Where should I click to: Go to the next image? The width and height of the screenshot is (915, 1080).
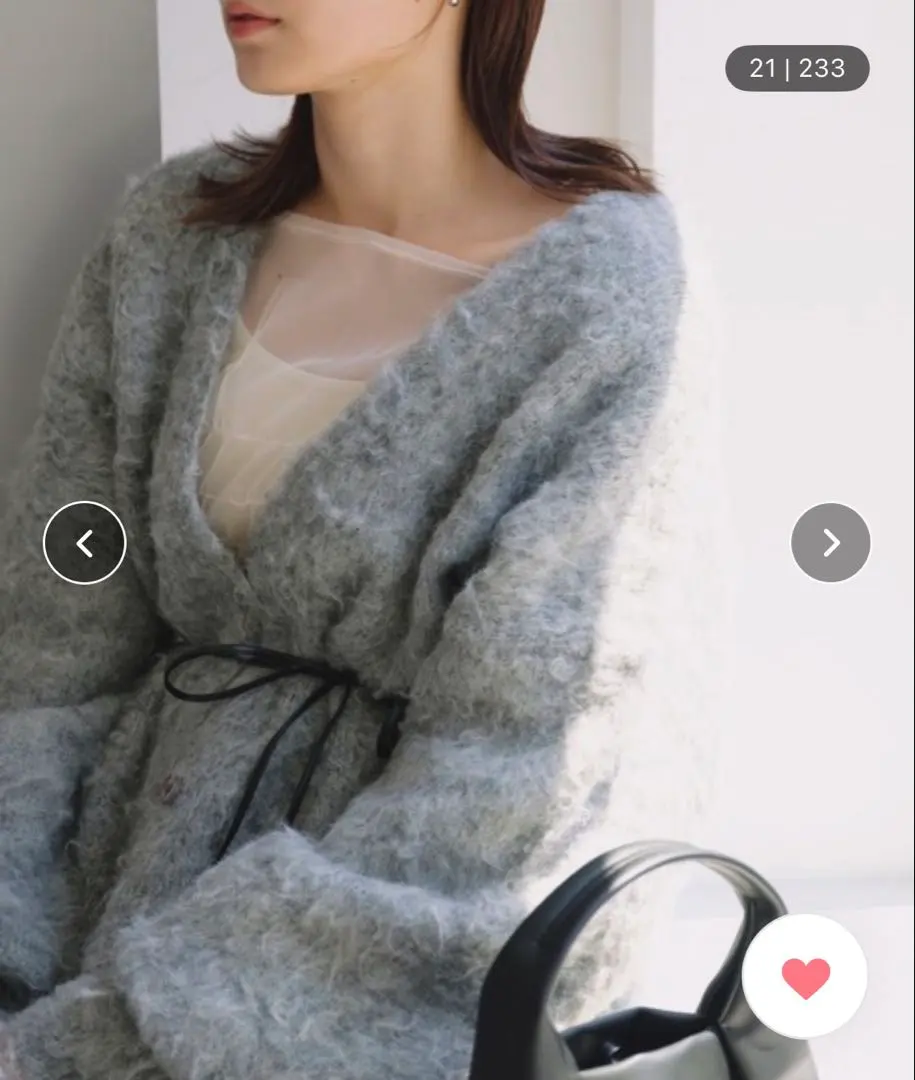point(830,543)
